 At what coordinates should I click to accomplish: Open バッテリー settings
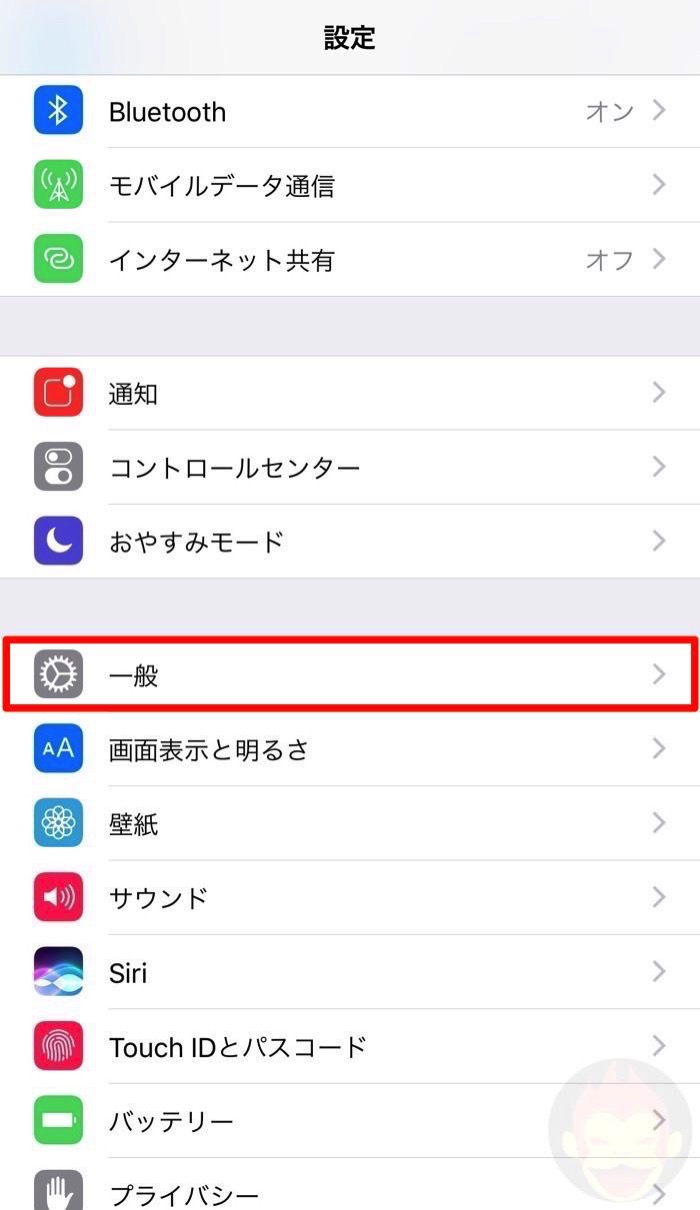tap(350, 1120)
